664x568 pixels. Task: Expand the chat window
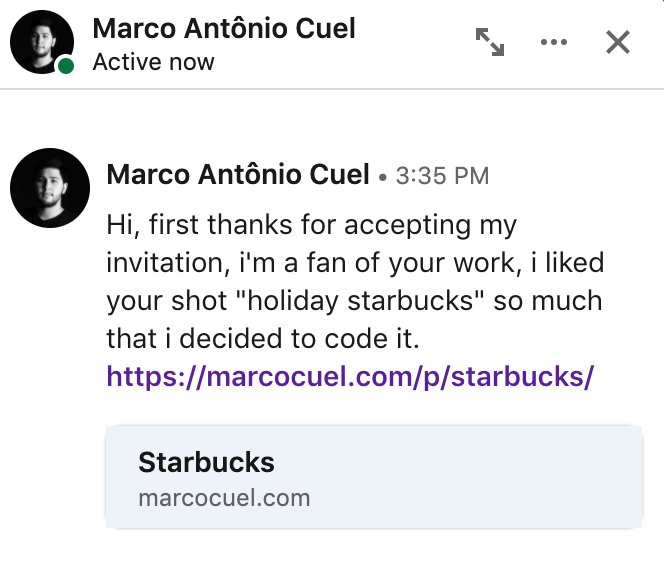pos(489,42)
